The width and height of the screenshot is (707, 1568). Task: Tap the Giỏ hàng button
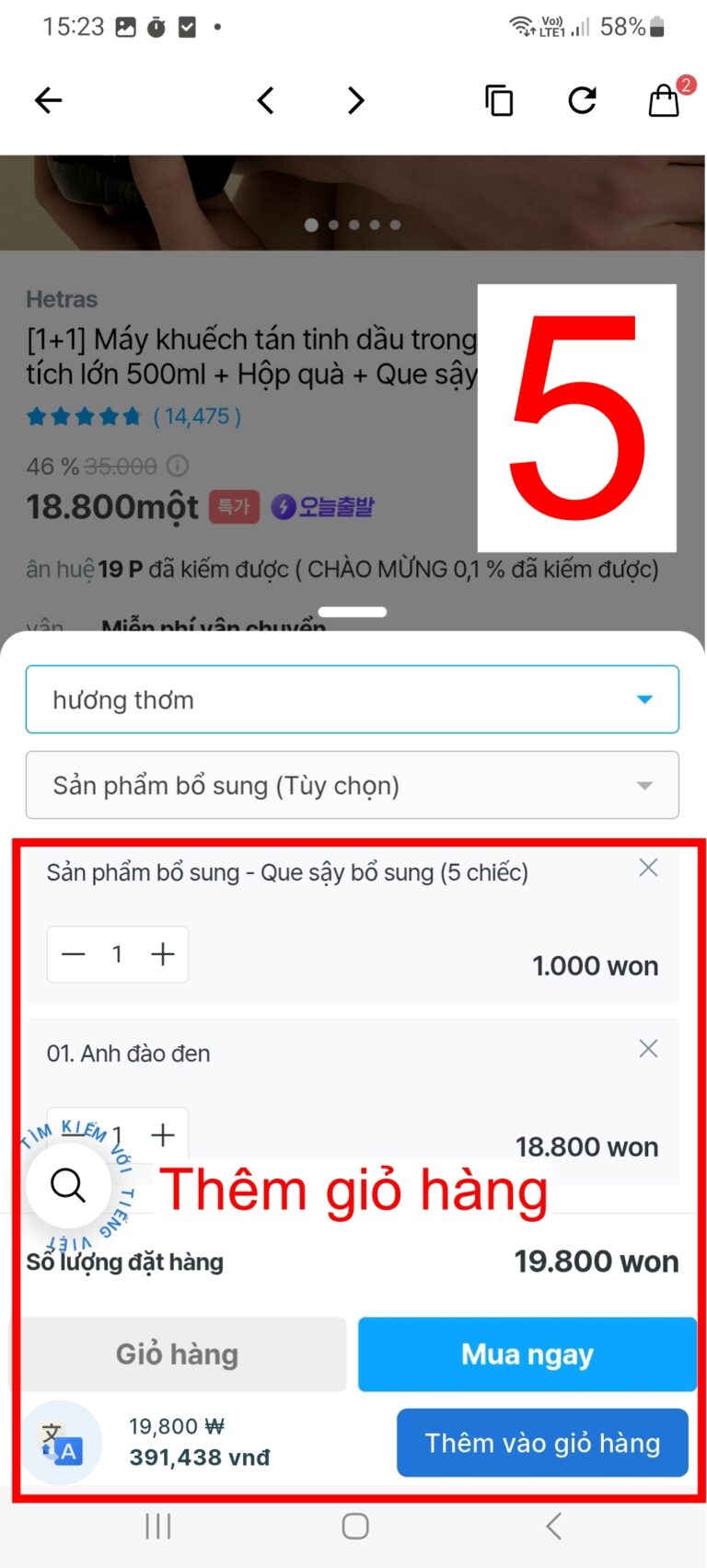coord(178,1354)
